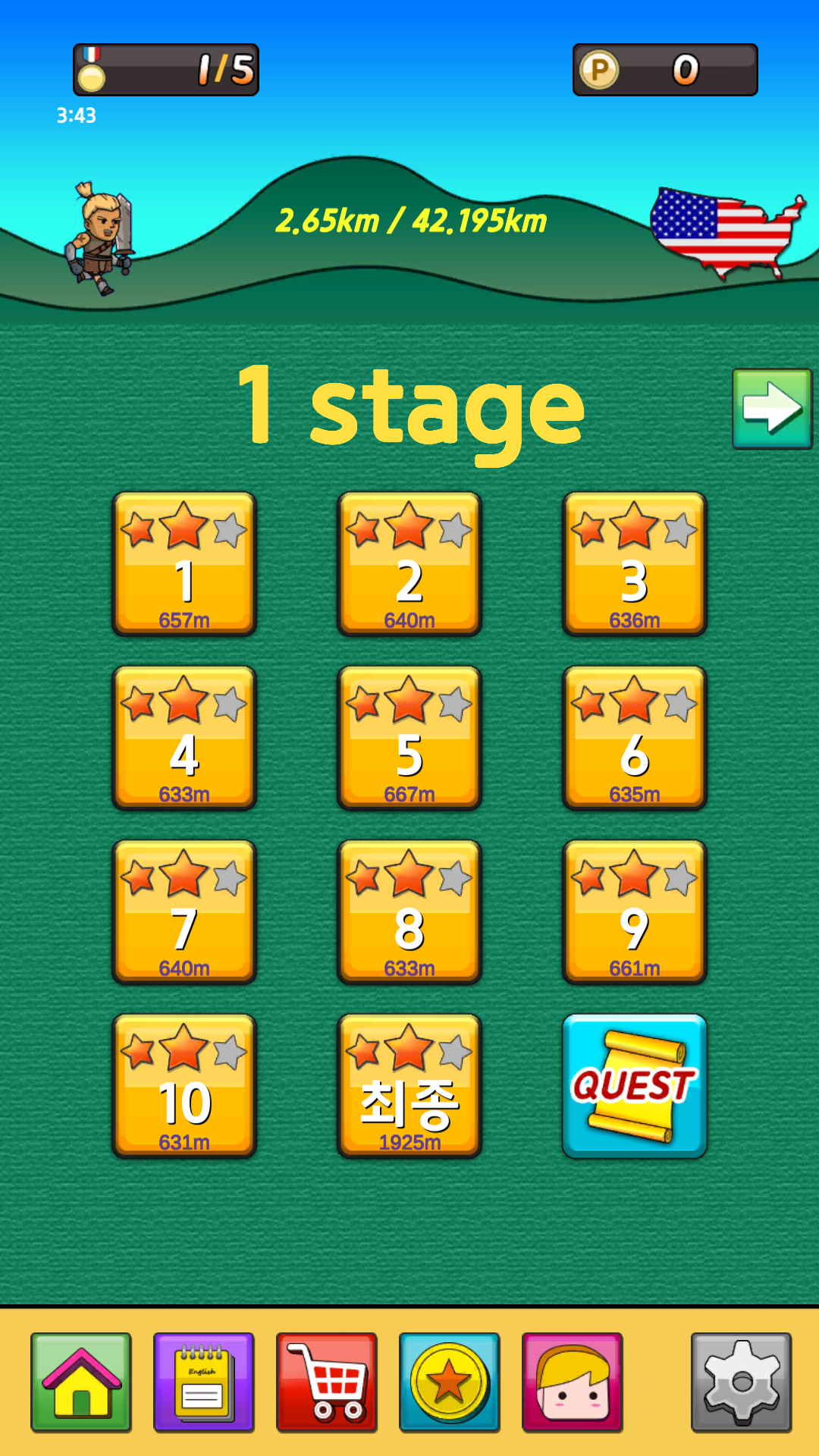Go to the next stage with the arrow
The width and height of the screenshot is (819, 1456).
771,409
